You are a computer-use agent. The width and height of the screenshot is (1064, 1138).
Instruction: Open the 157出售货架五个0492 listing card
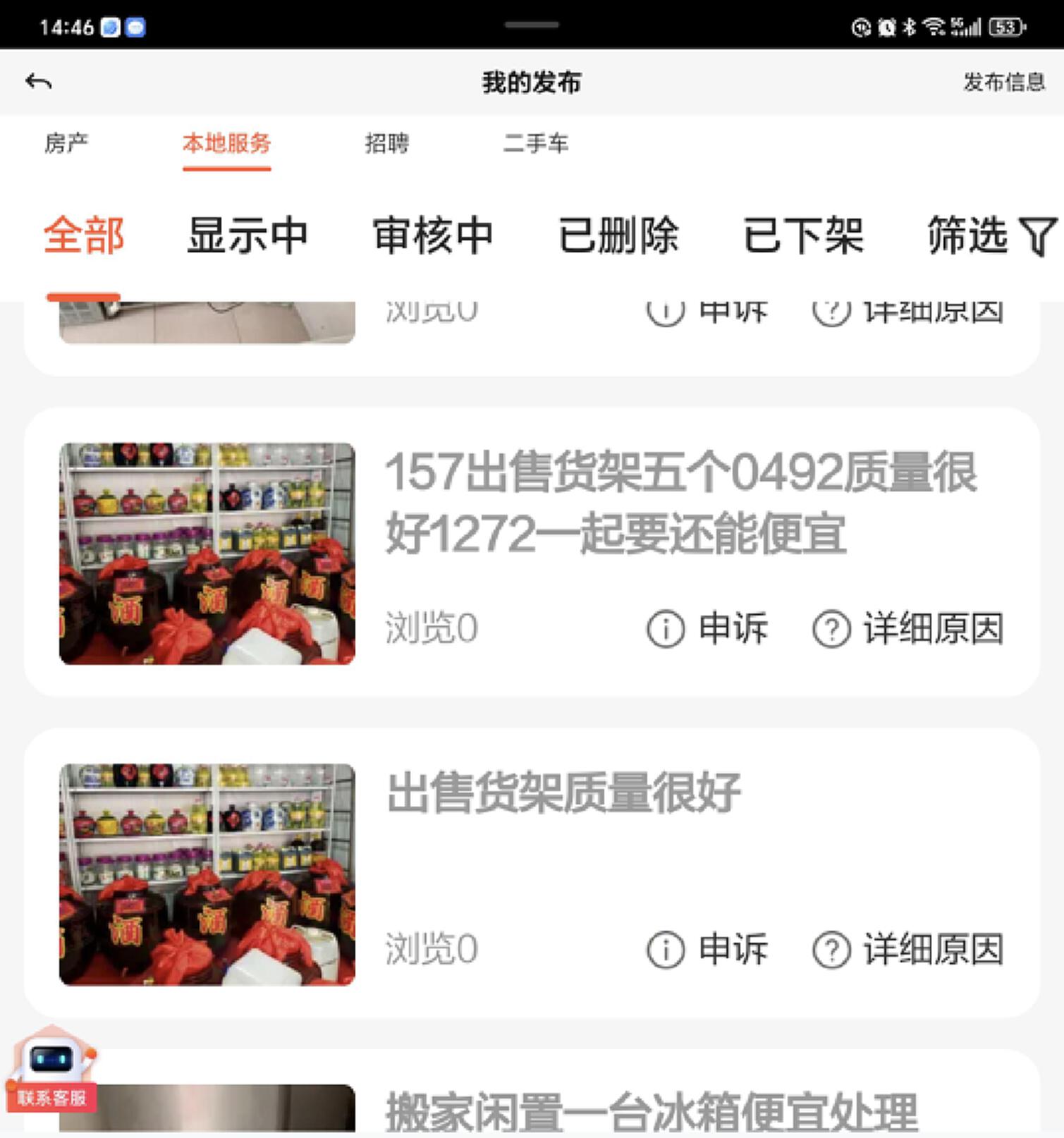click(680, 502)
